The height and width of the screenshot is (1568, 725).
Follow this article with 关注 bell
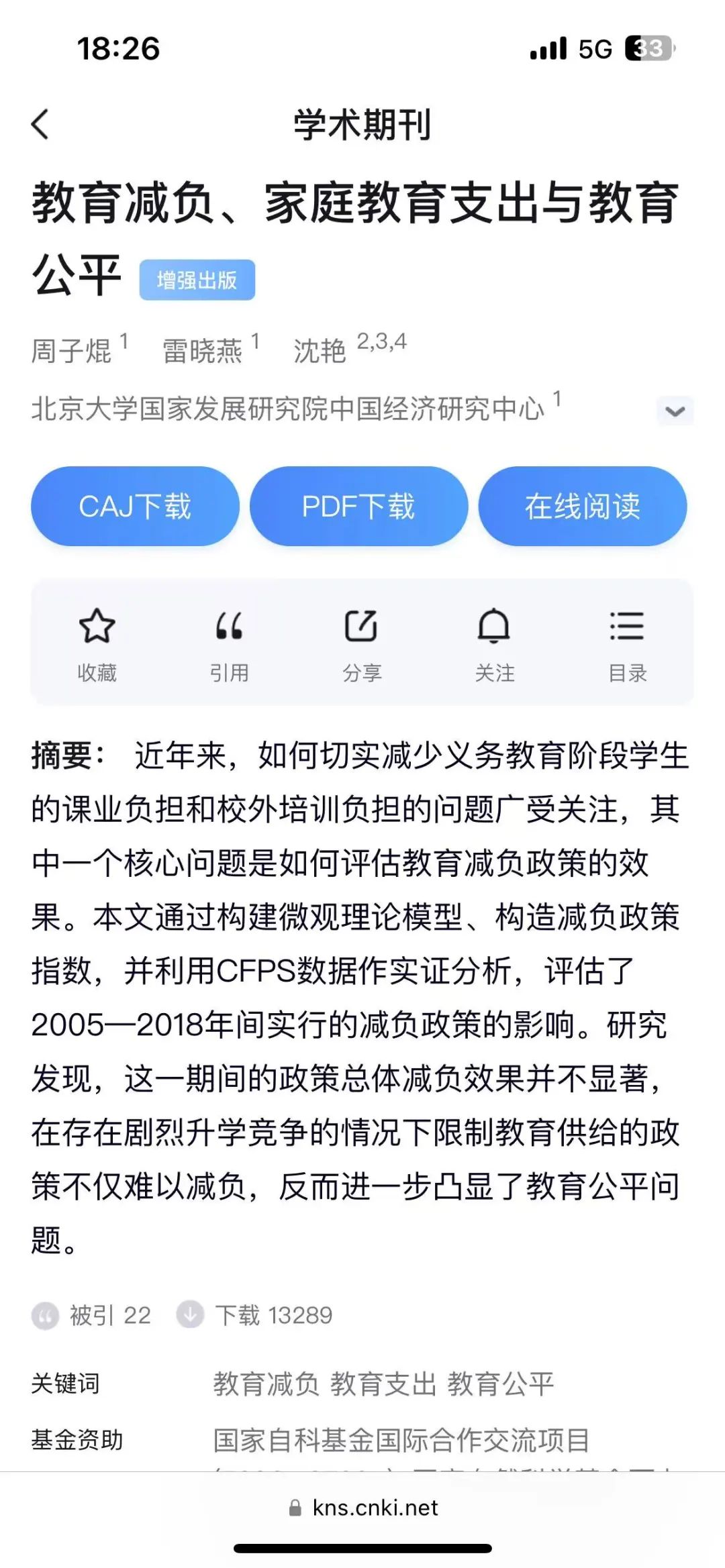494,642
